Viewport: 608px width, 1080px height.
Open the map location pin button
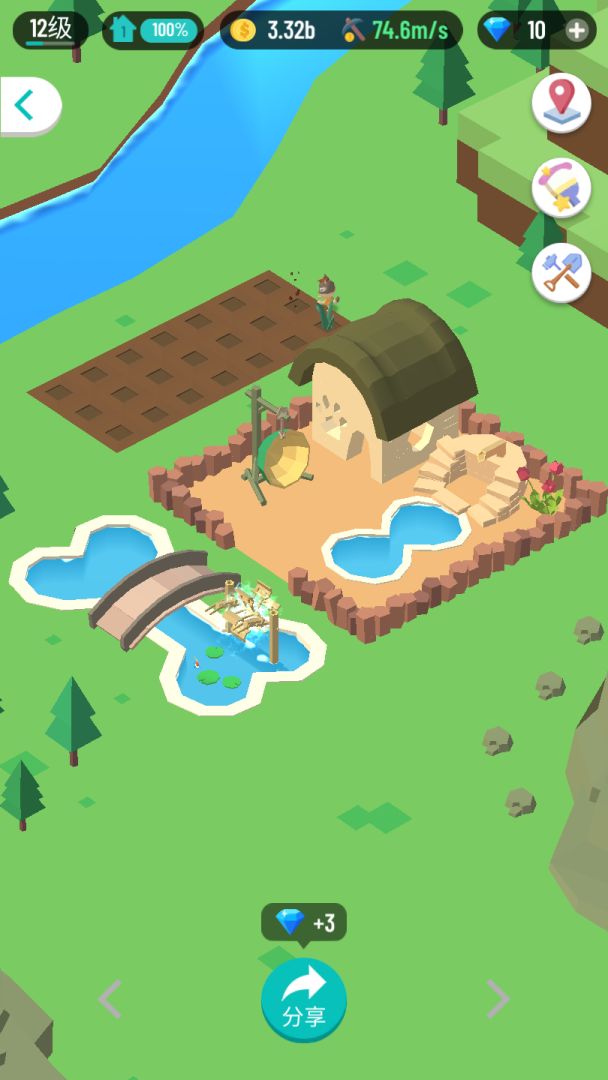pyautogui.click(x=561, y=102)
